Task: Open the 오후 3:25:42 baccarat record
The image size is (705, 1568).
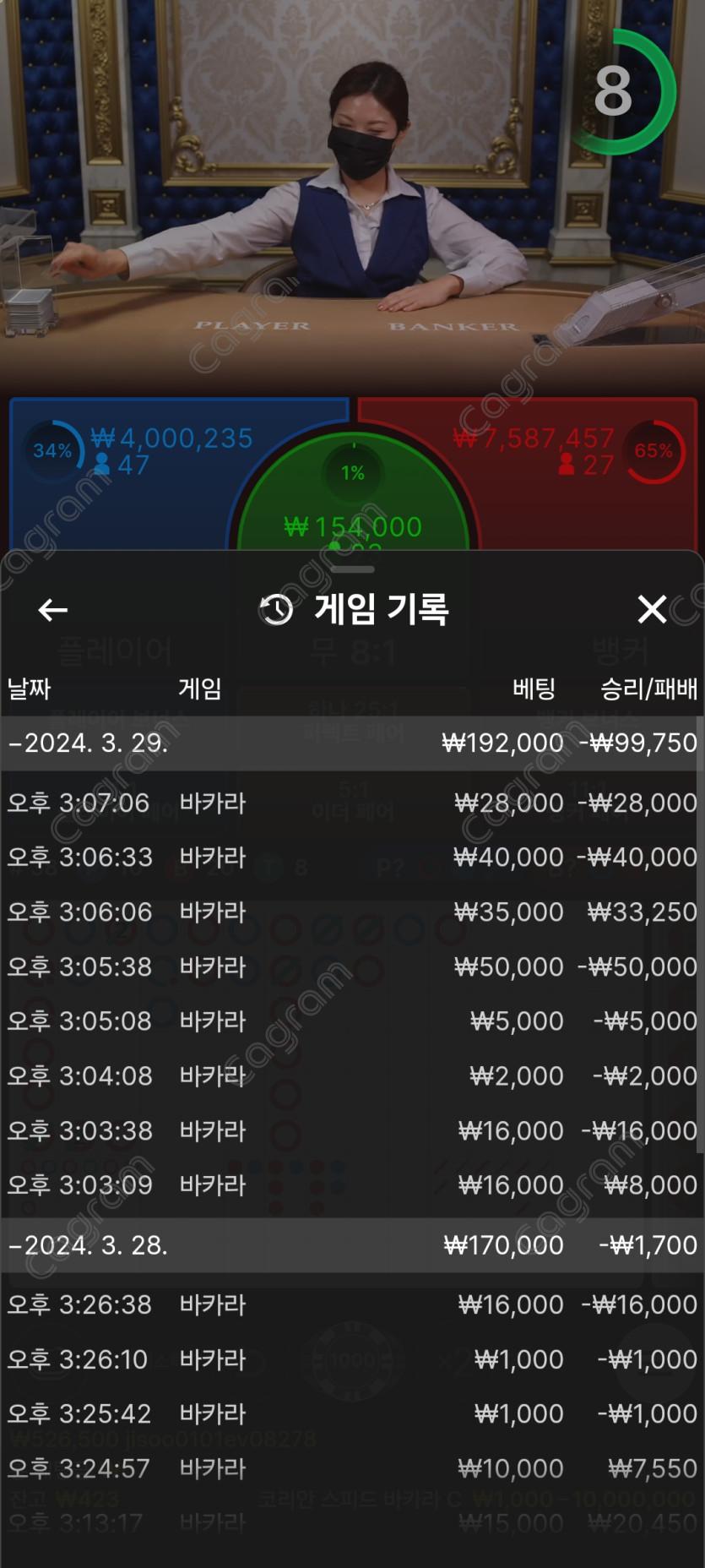Action: (351, 1413)
